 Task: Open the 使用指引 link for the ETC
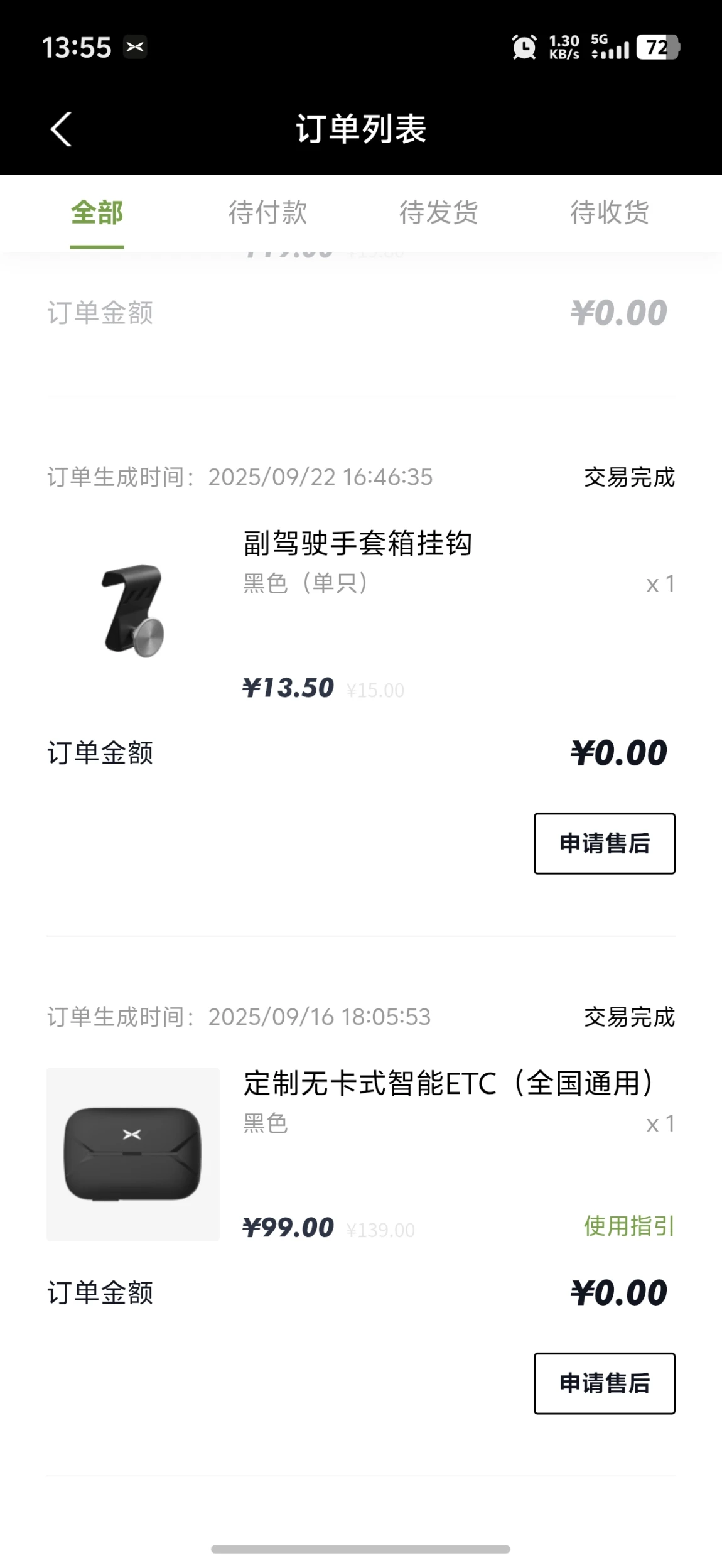pos(628,1225)
